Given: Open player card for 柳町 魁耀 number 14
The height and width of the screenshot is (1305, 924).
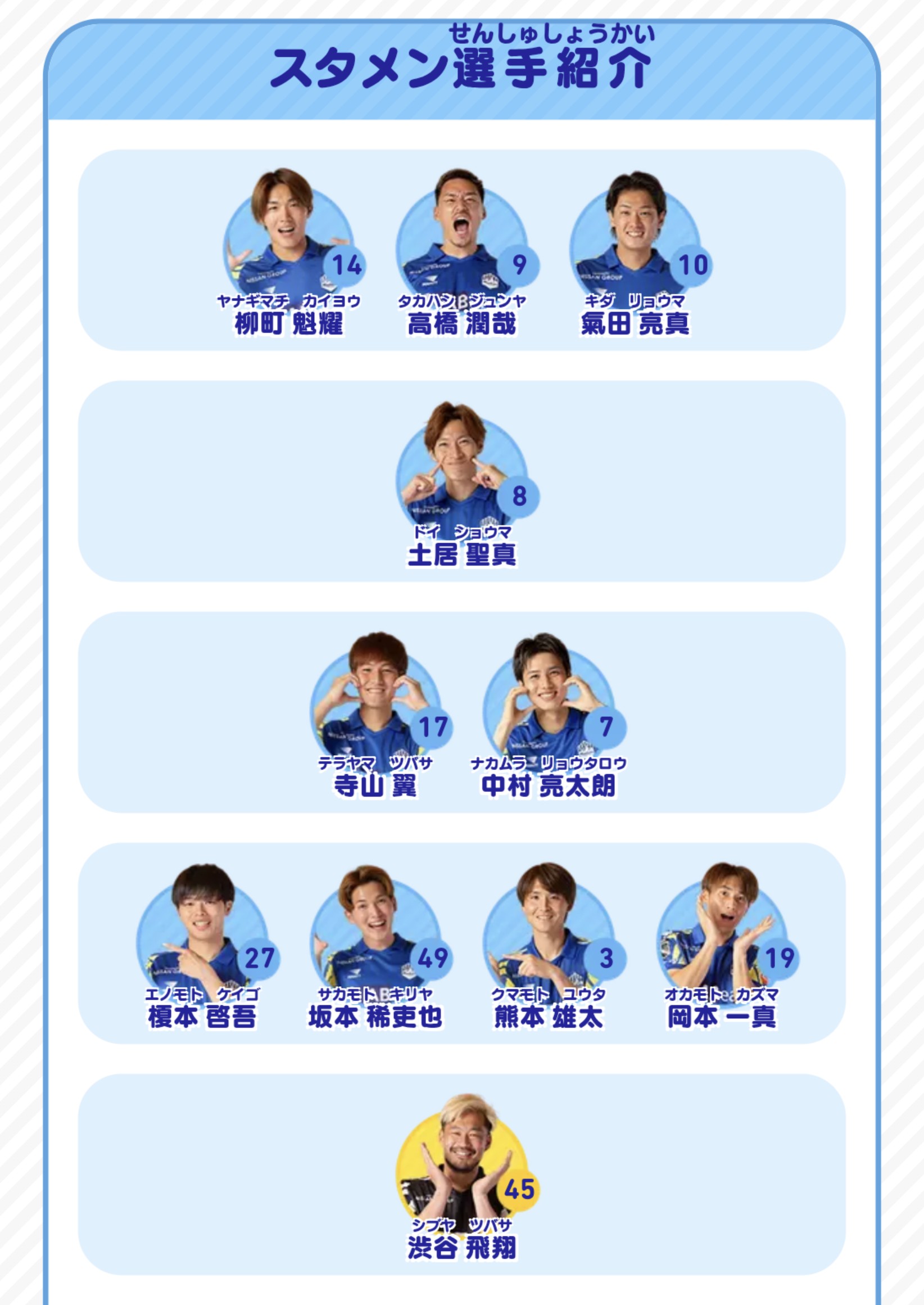Looking at the screenshot, I should pos(288,245).
